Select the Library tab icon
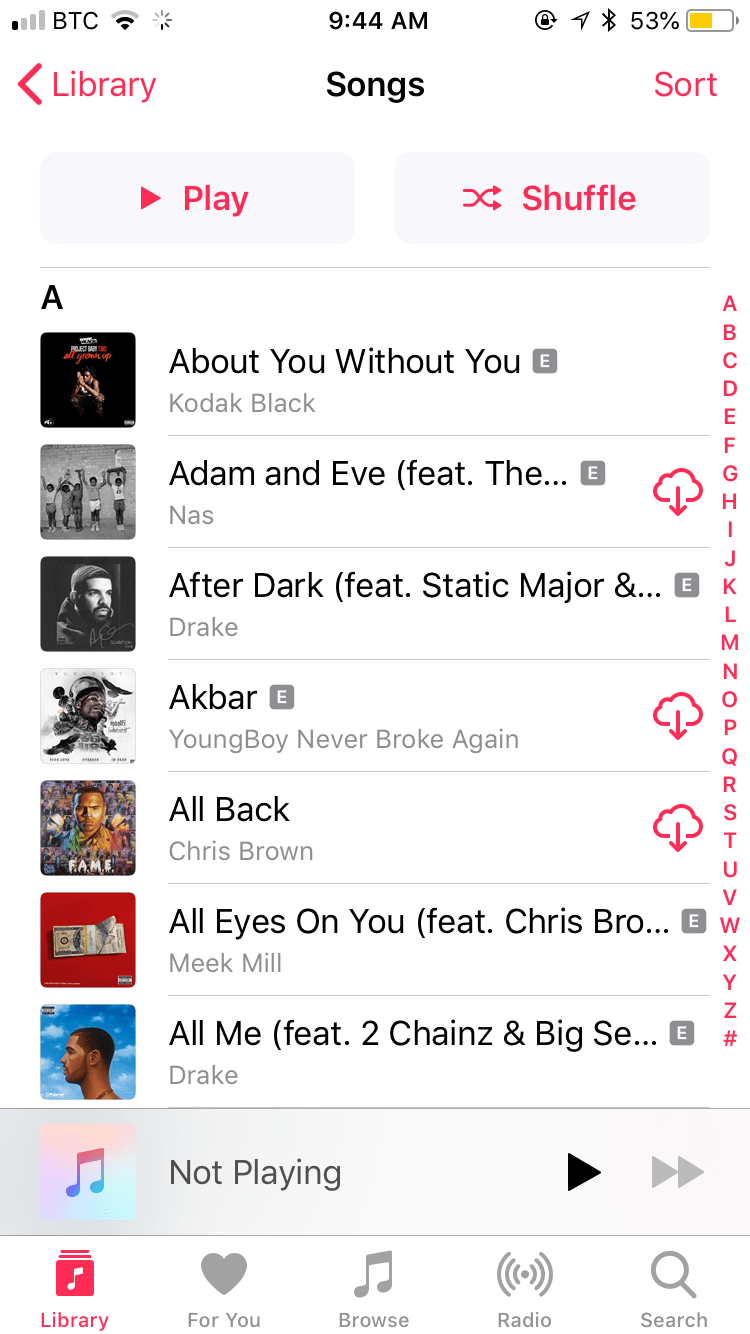Viewport: 750px width, 1334px height. (x=74, y=1270)
